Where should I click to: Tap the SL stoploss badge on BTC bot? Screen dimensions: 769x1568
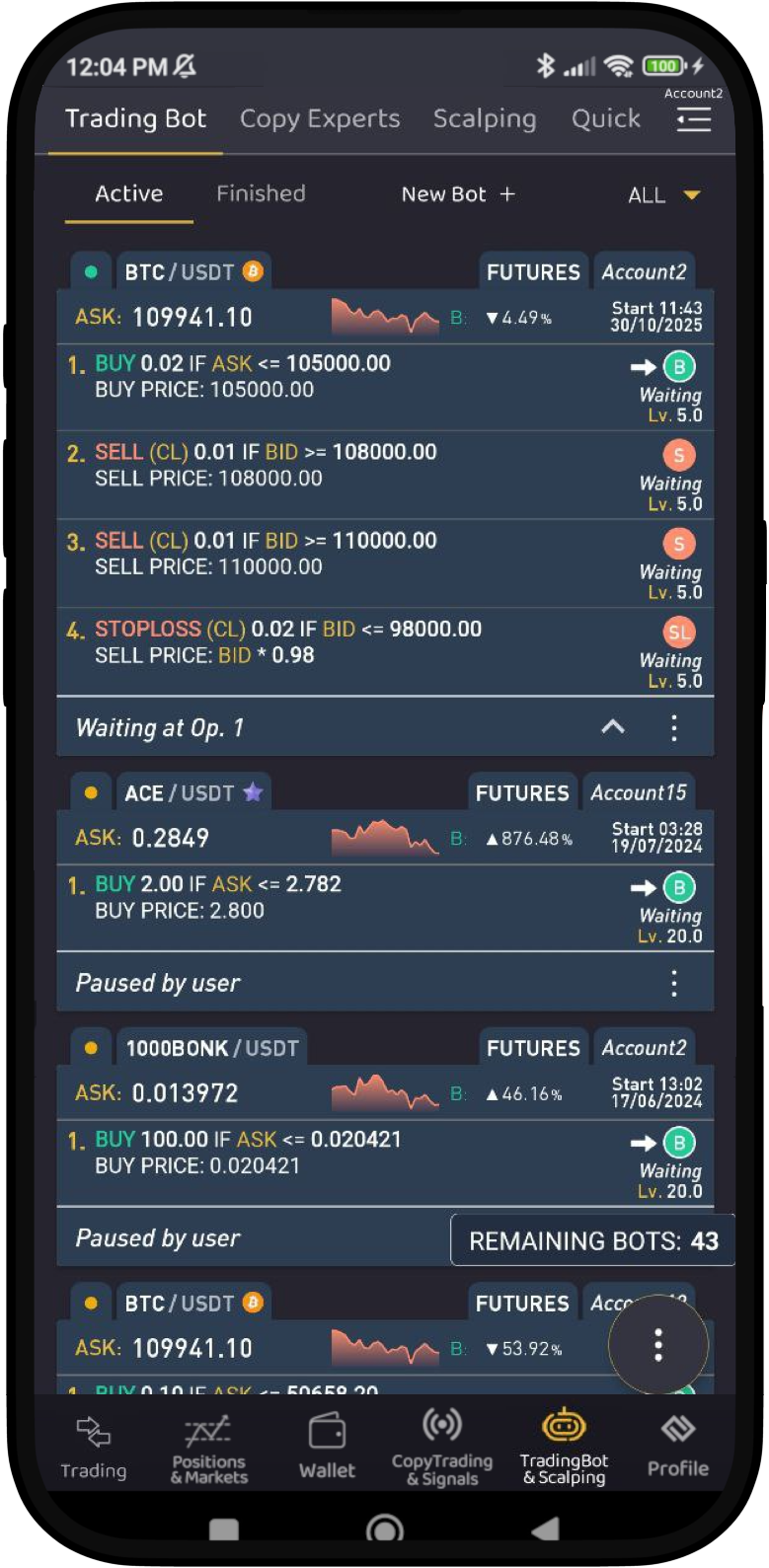pos(678,633)
